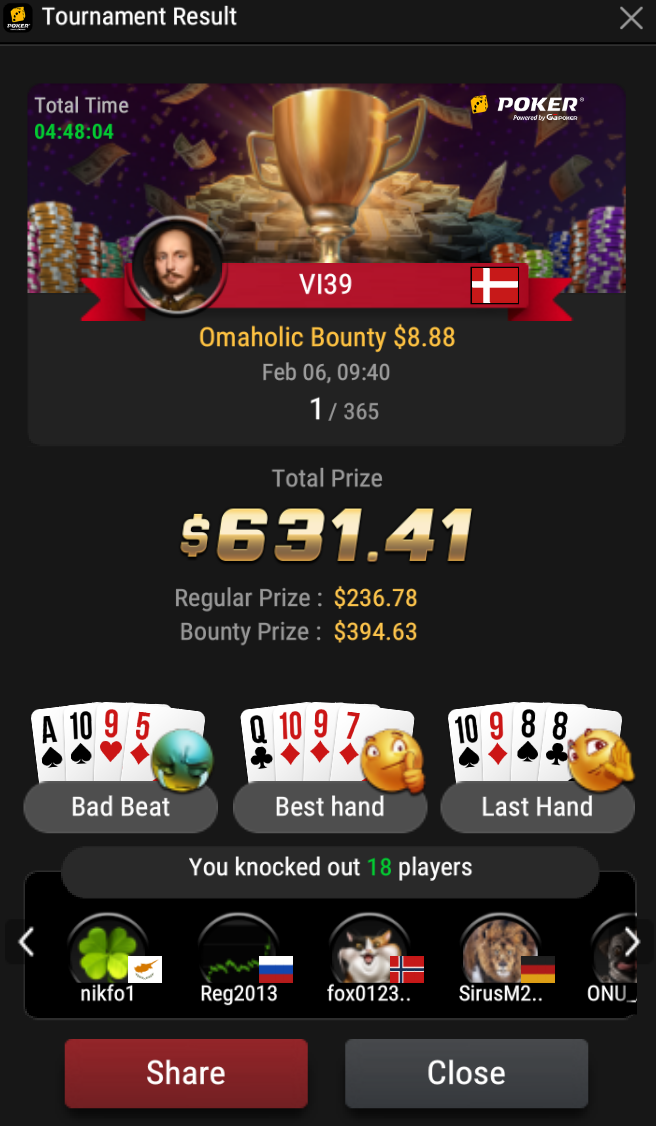Image resolution: width=656 pixels, height=1126 pixels.
Task: Close the Tournament Result window
Action: point(631,18)
